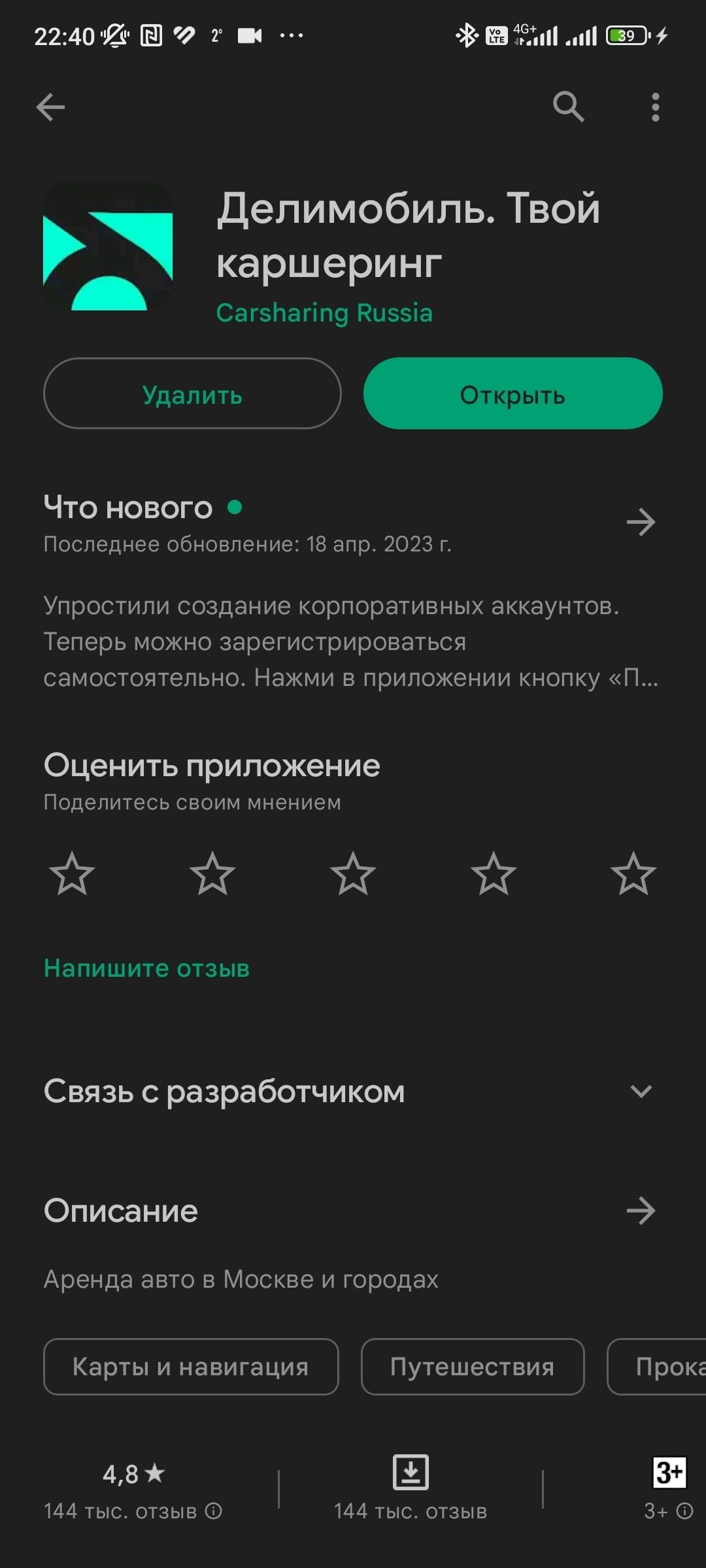This screenshot has width=706, height=1568.
Task: Show age rating info for 3+
Action: click(x=684, y=1511)
